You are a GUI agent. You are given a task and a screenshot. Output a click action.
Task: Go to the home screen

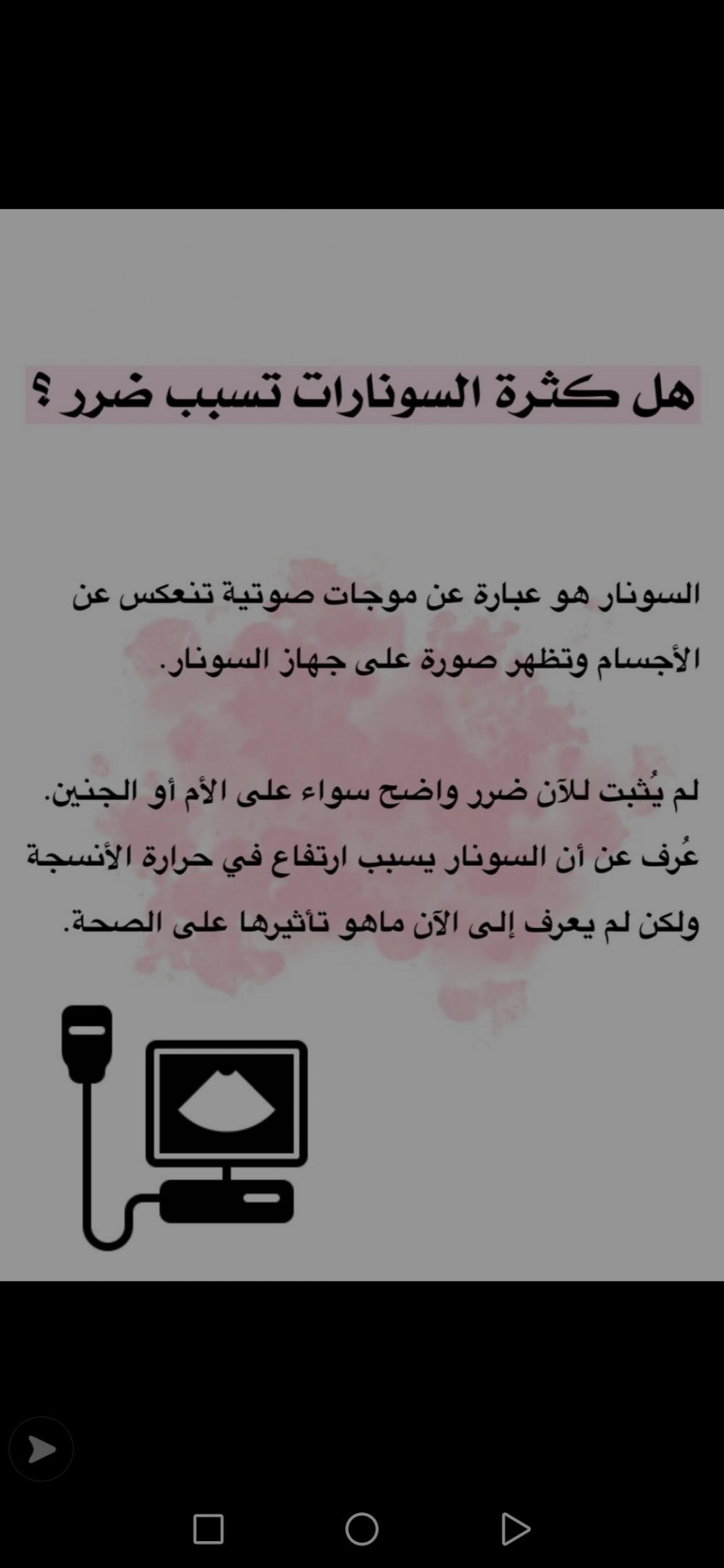click(x=362, y=1529)
